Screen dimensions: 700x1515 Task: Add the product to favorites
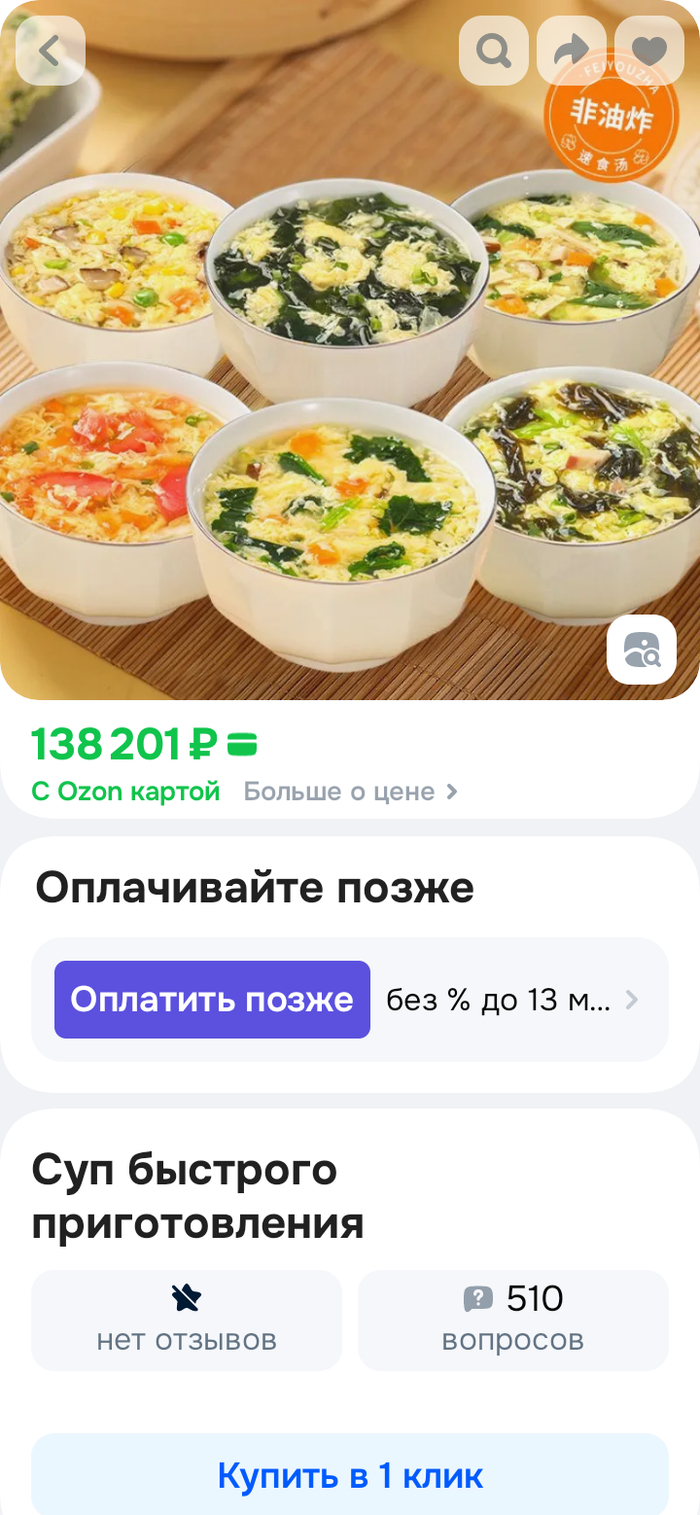click(x=649, y=50)
